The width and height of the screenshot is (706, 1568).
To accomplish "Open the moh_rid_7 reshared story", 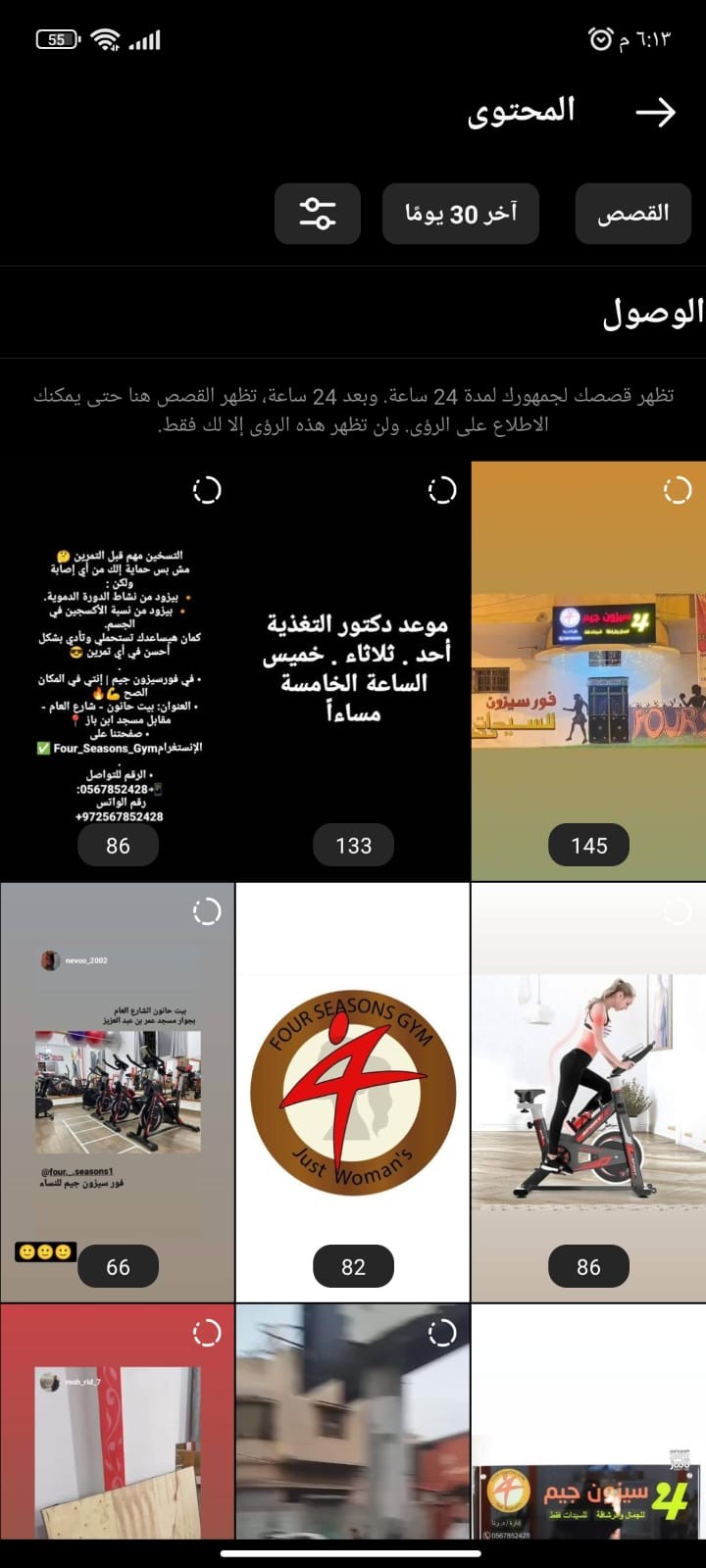I will tap(118, 1422).
